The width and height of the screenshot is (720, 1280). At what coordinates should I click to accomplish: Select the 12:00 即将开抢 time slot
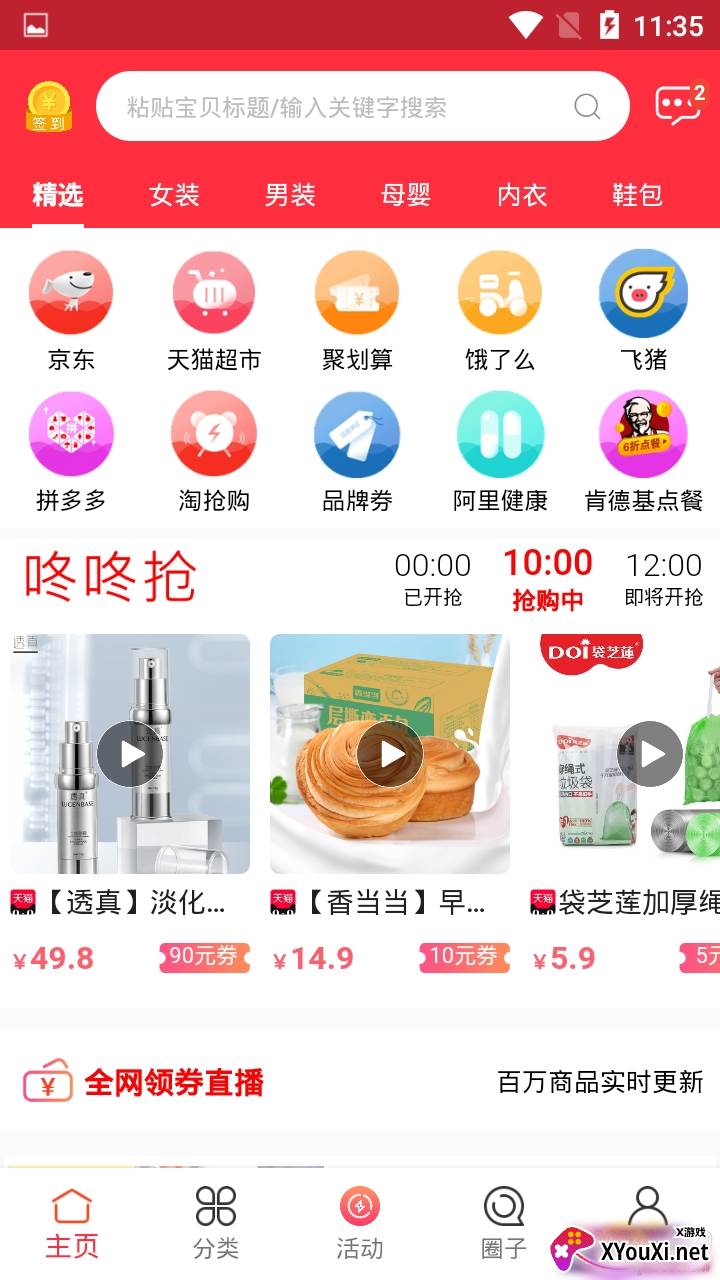[x=664, y=580]
